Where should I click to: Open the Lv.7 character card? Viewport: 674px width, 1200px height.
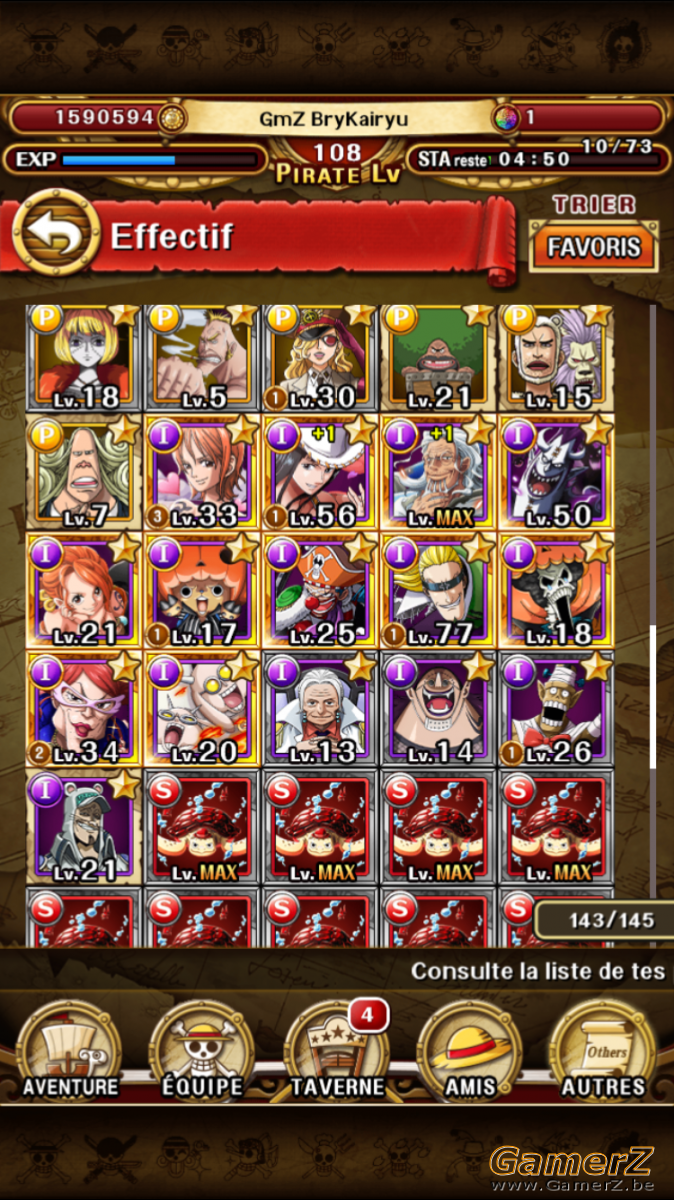(84, 473)
